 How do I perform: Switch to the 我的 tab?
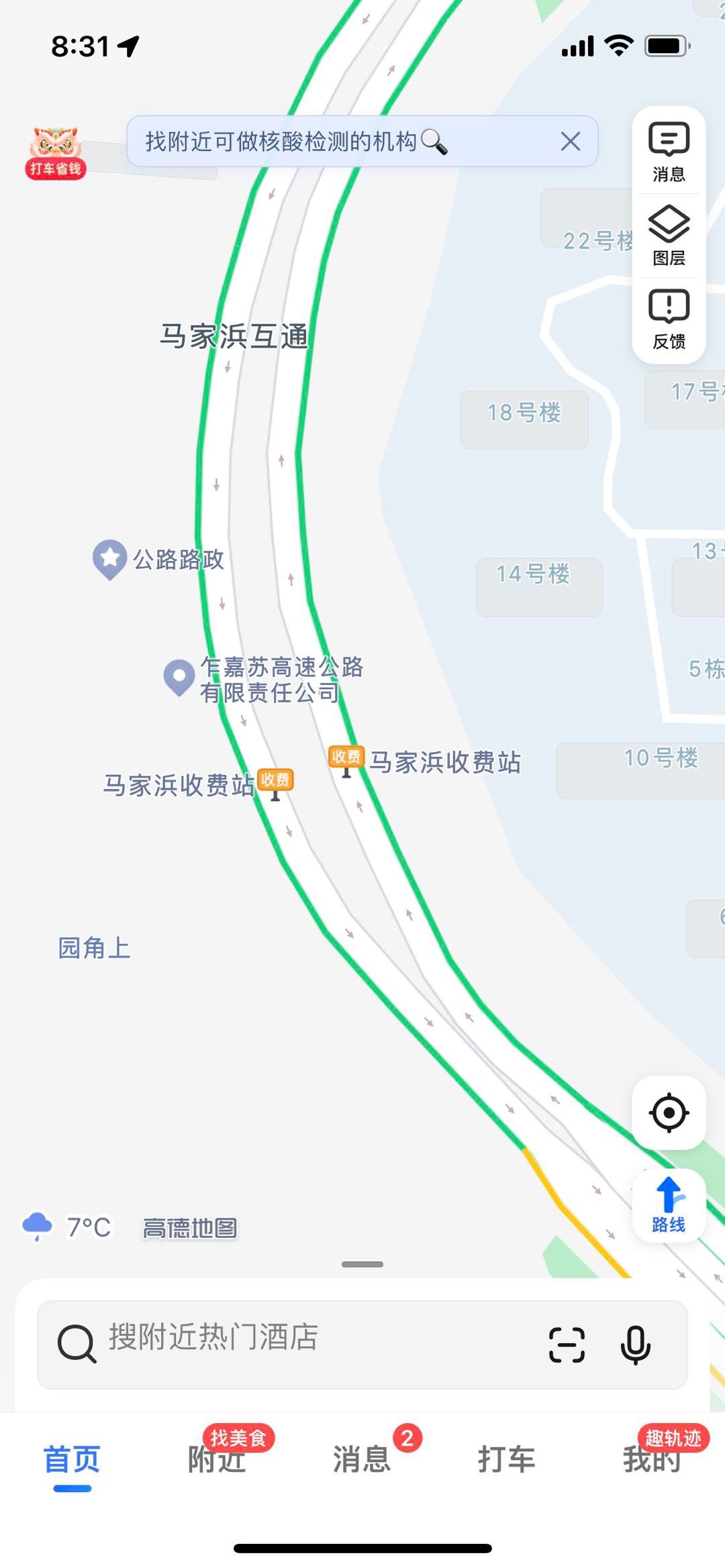click(x=651, y=1459)
